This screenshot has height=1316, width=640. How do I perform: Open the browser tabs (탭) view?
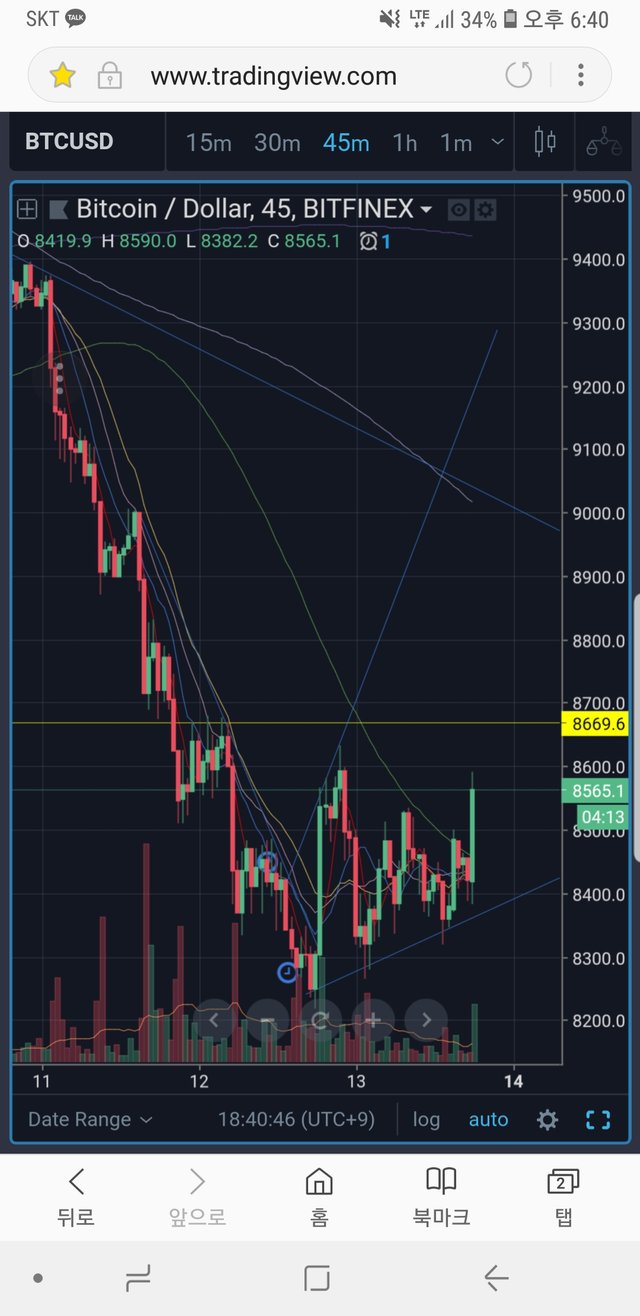[563, 1197]
